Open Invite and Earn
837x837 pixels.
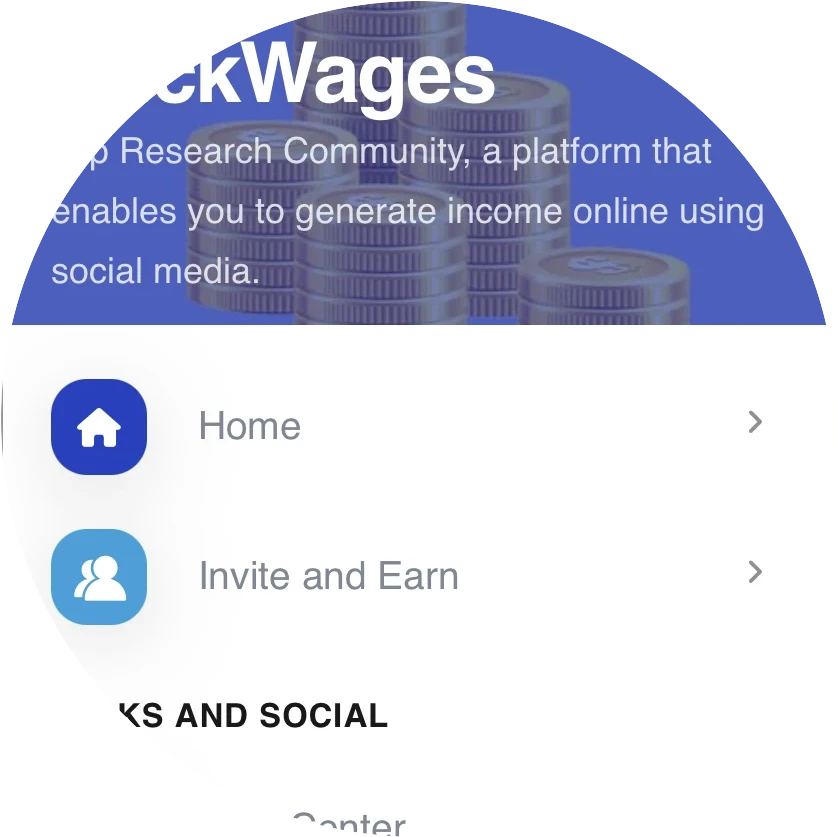(x=408, y=577)
